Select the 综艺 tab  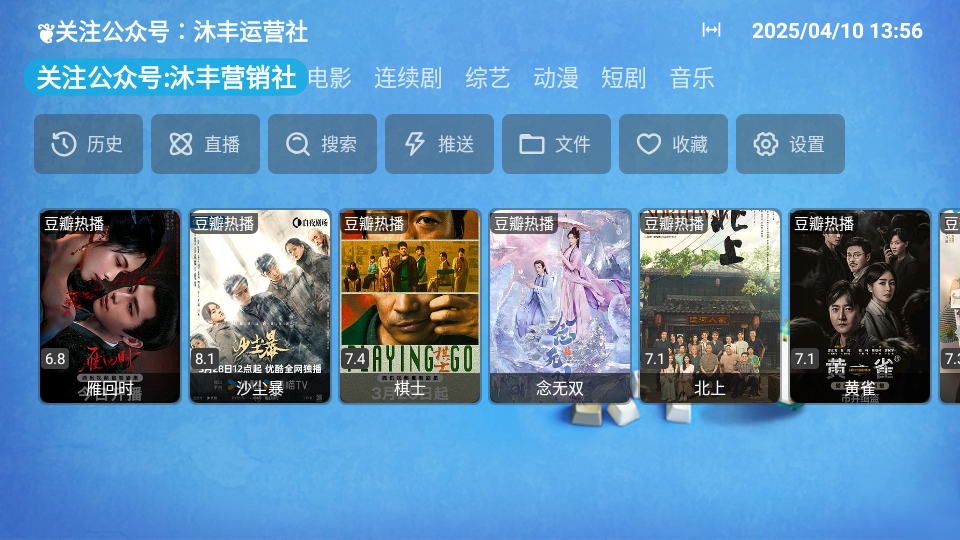488,78
